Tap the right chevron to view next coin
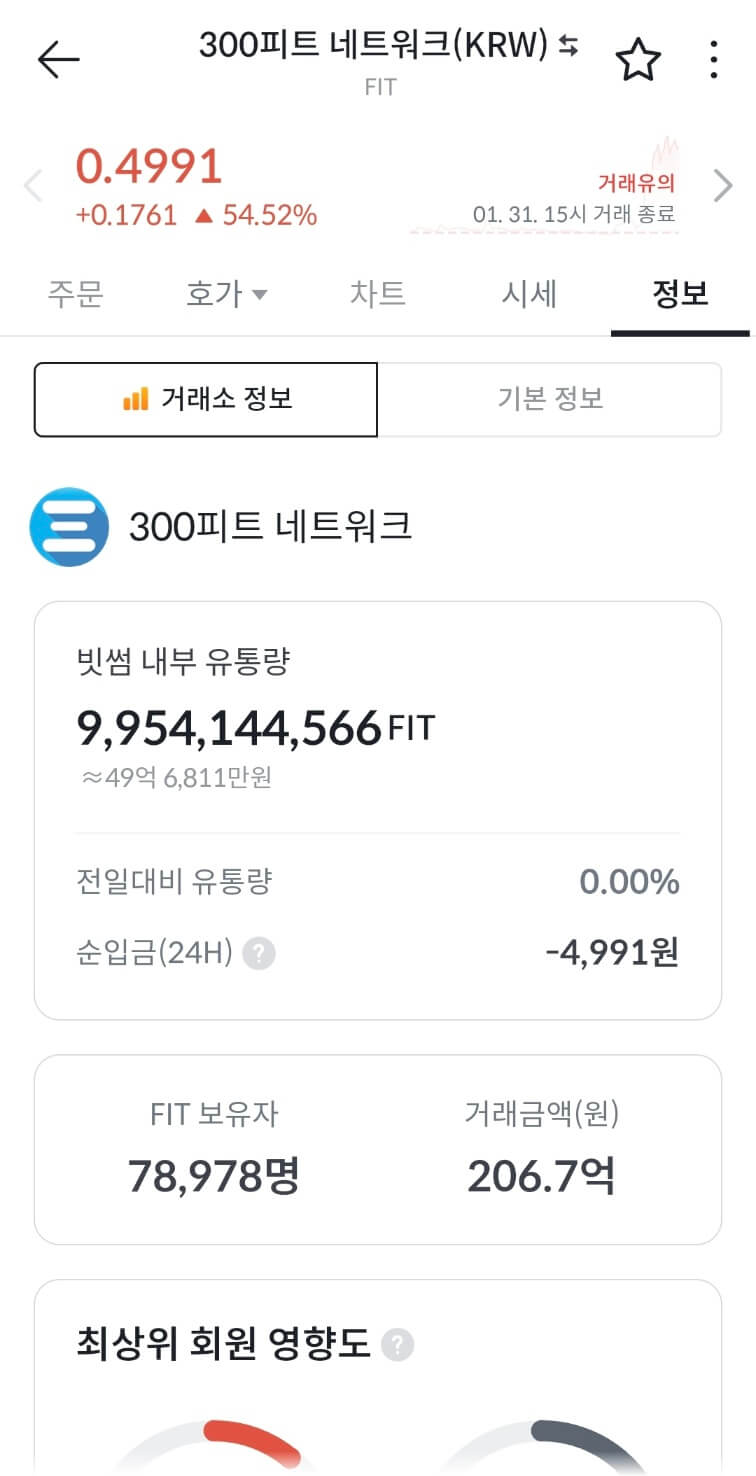Viewport: 756px width, 1476px height. (x=723, y=185)
